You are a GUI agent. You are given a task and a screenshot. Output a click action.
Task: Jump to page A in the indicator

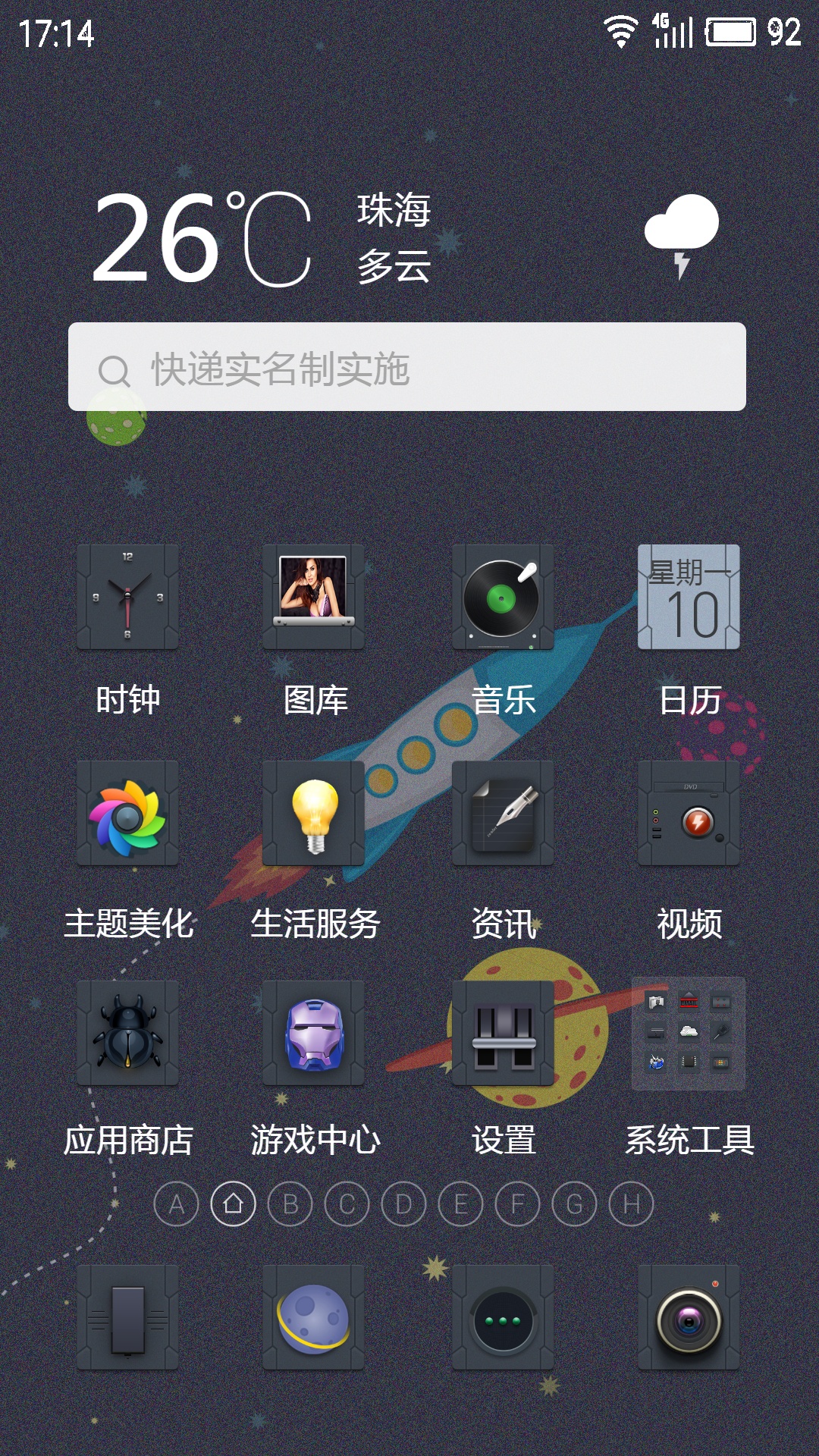(176, 1204)
